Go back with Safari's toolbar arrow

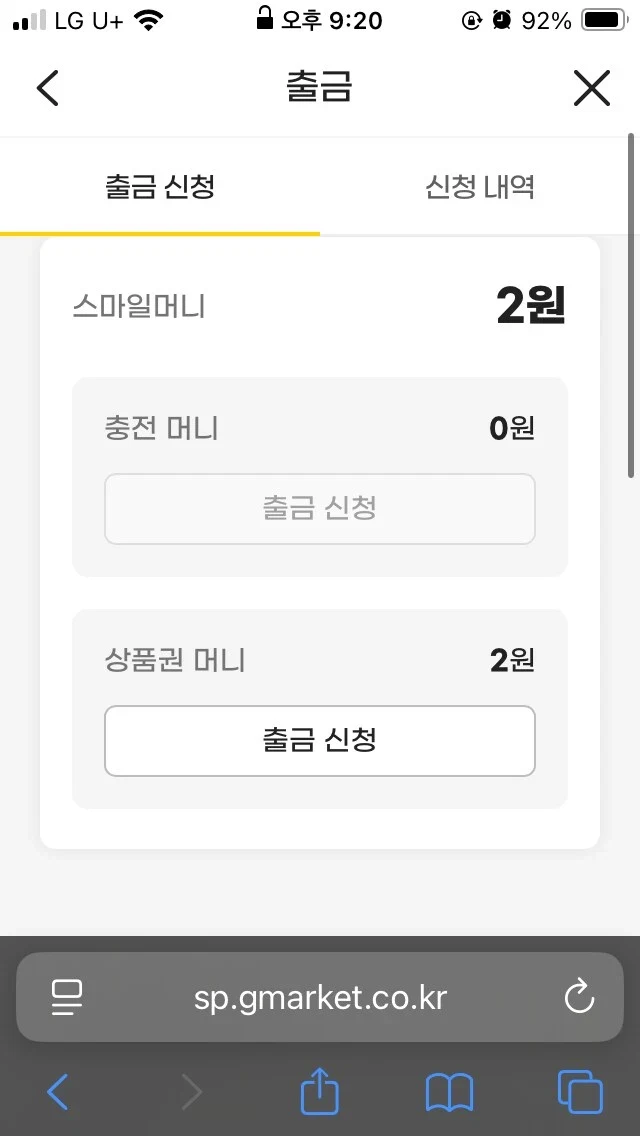pyautogui.click(x=58, y=1092)
